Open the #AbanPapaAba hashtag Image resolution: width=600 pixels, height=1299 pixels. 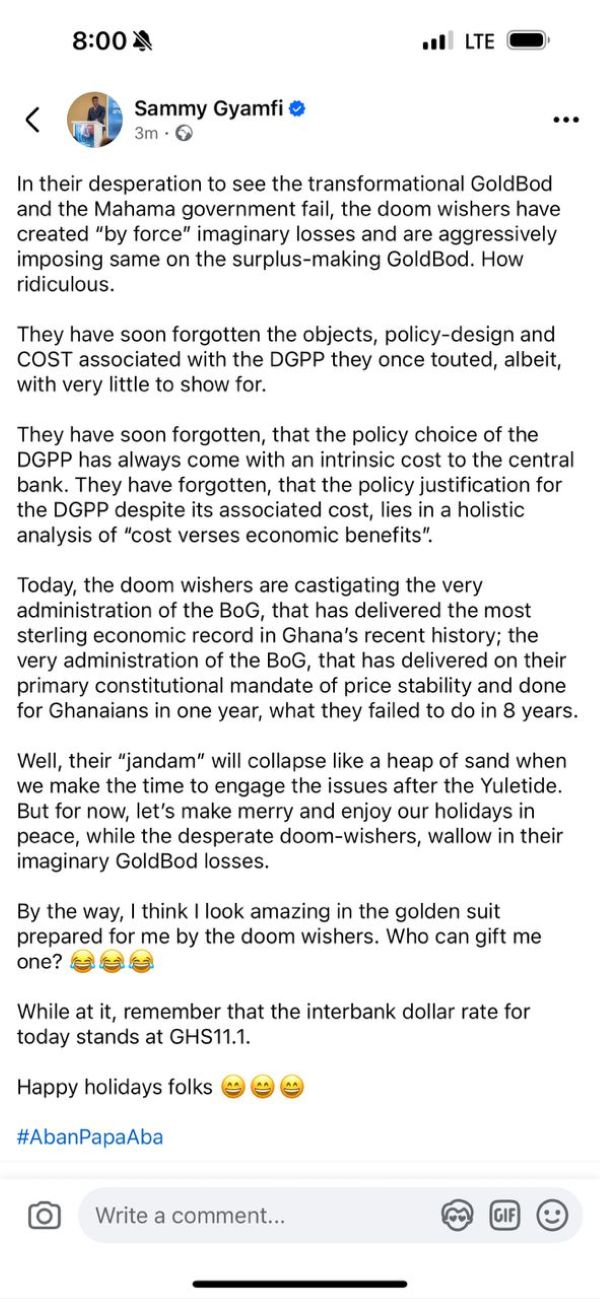(90, 1137)
